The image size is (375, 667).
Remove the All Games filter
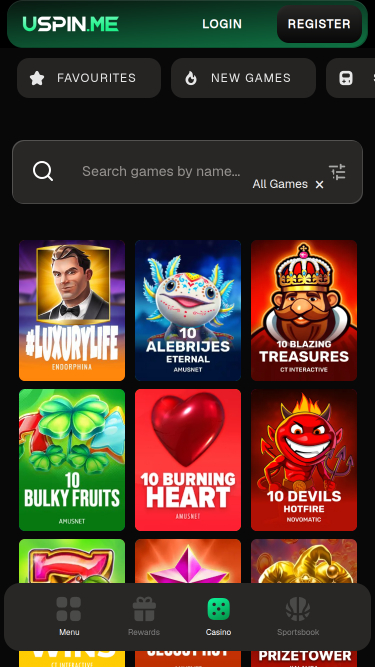319,184
